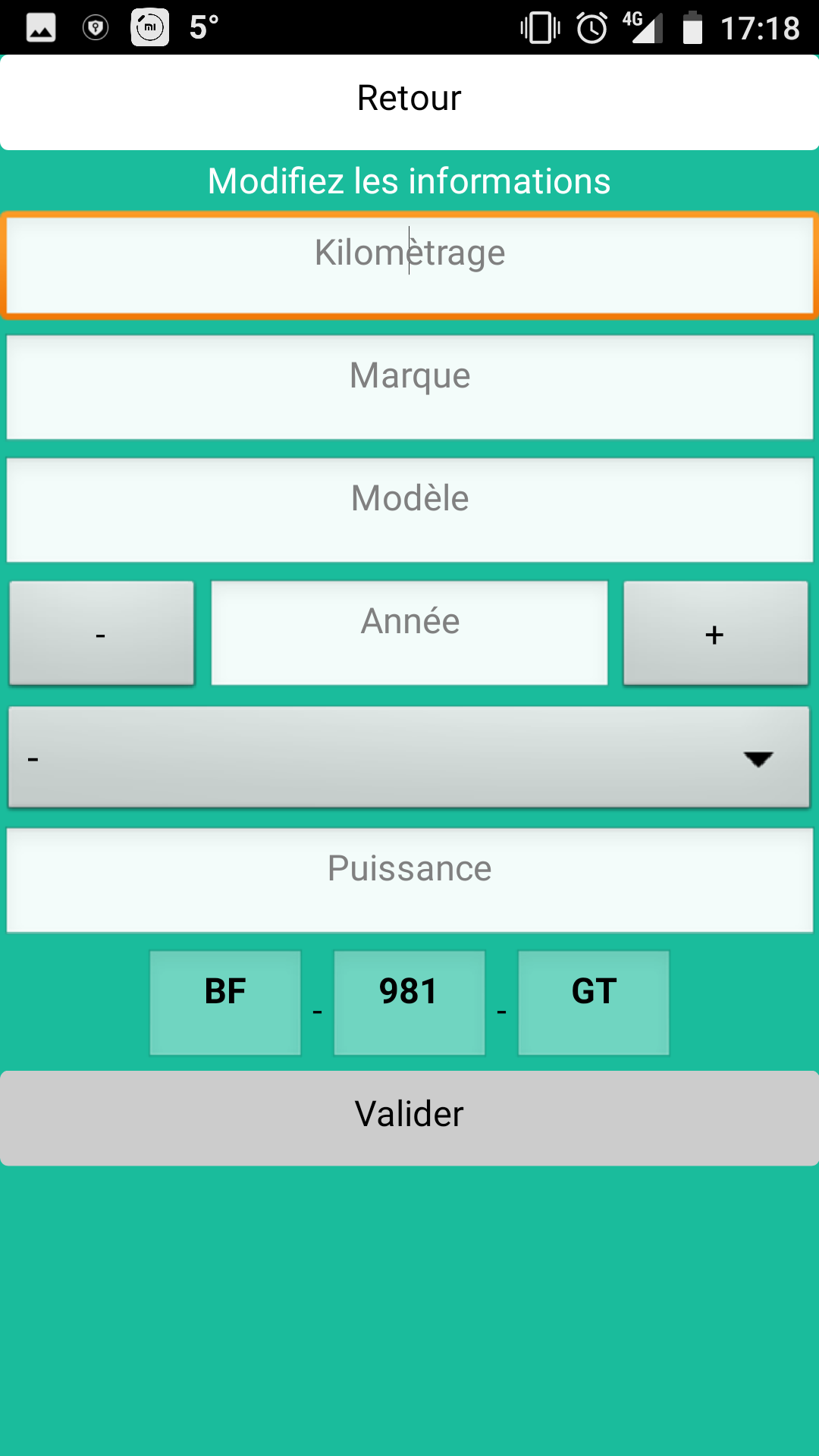Enter the Modèle input field
819x1456 pixels.
pos(409,510)
